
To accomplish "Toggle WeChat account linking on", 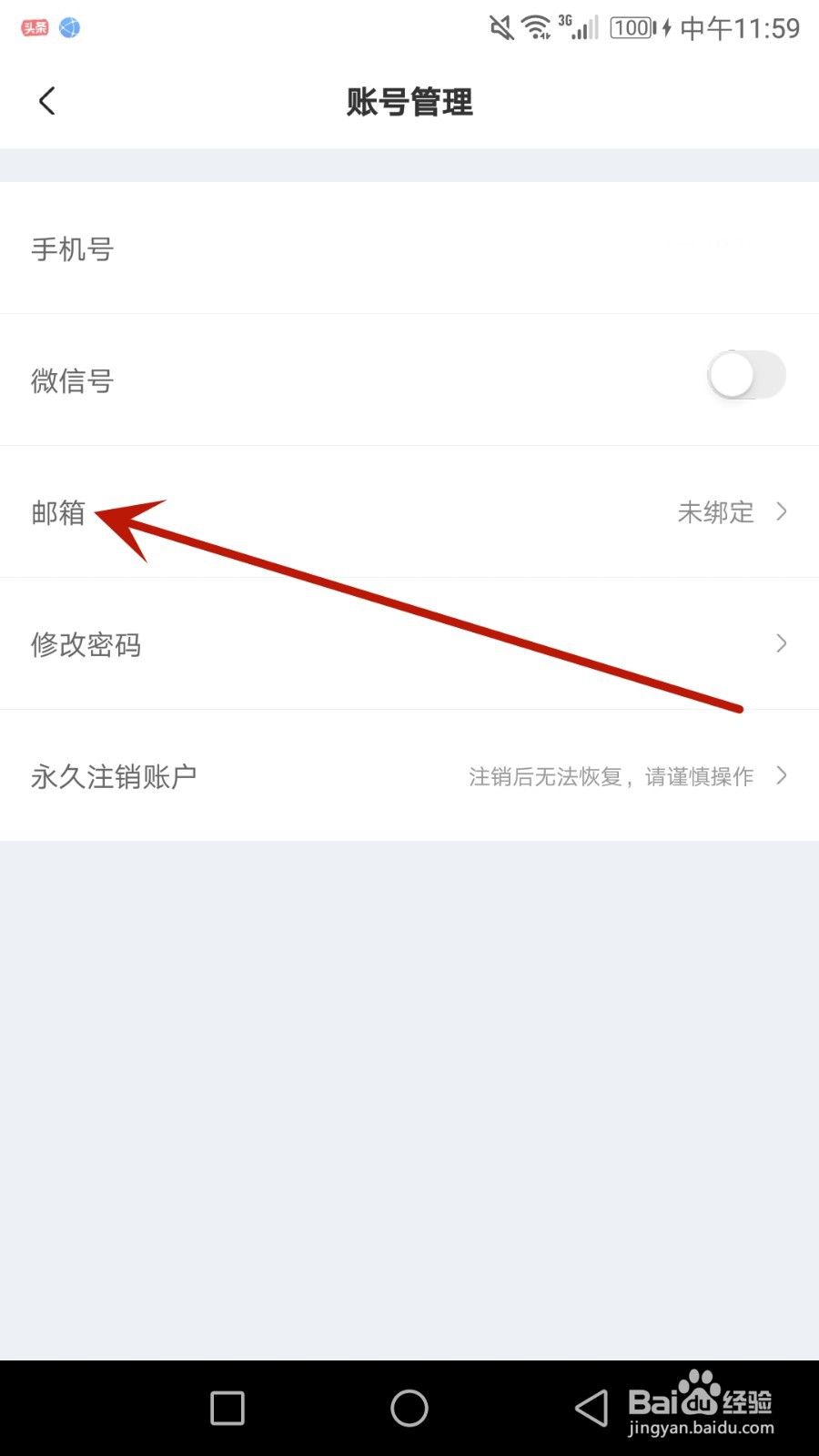I will point(745,374).
